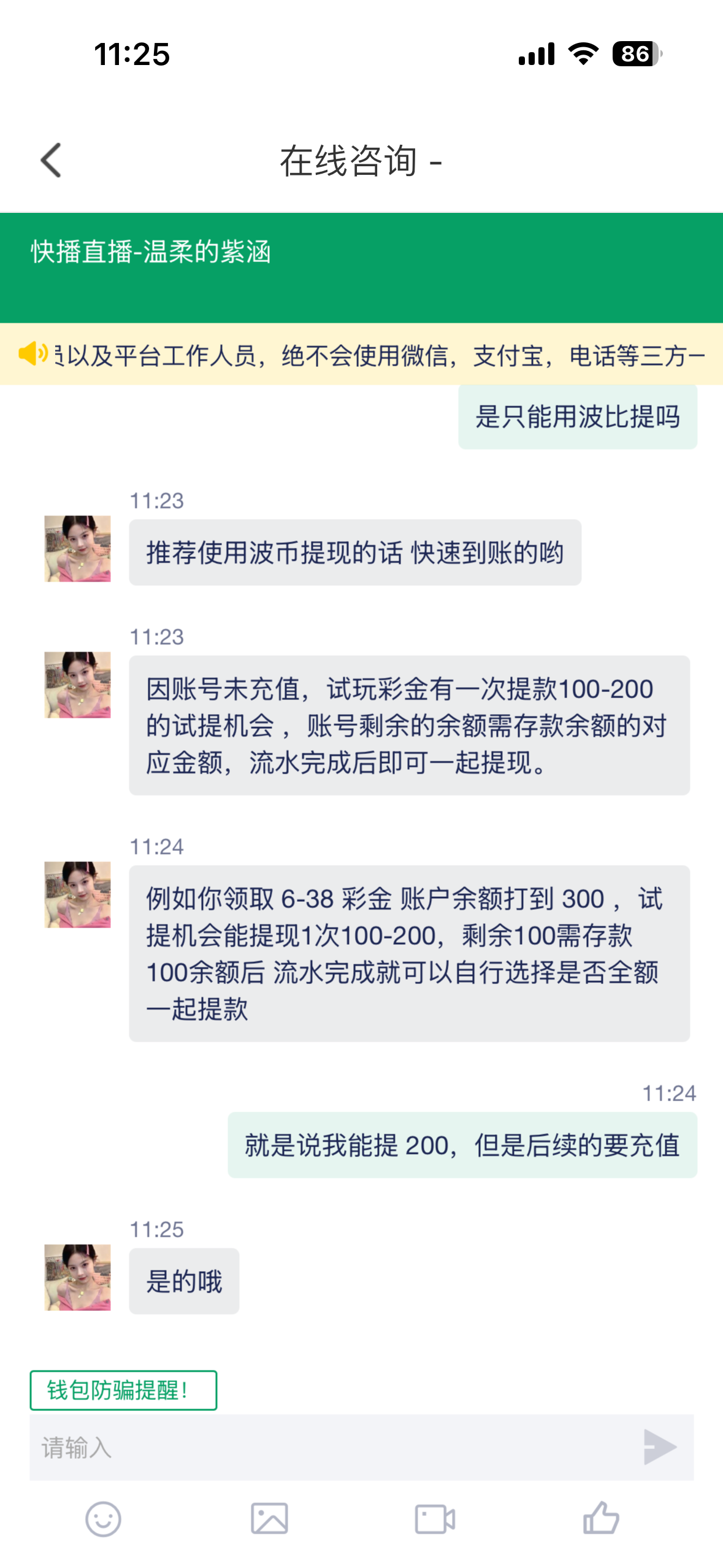This screenshot has width=723, height=1568.
Task: Send the typed message
Action: click(660, 1447)
